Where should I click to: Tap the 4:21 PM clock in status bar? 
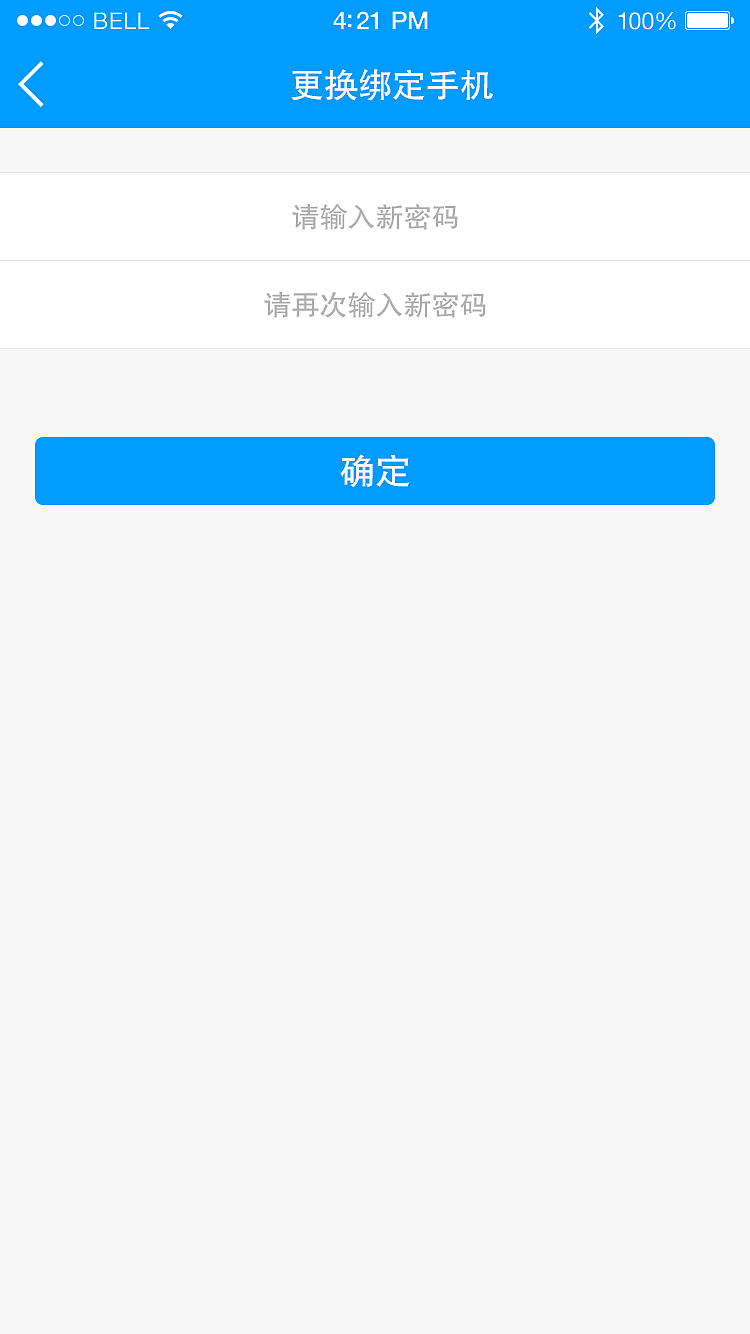click(x=381, y=19)
